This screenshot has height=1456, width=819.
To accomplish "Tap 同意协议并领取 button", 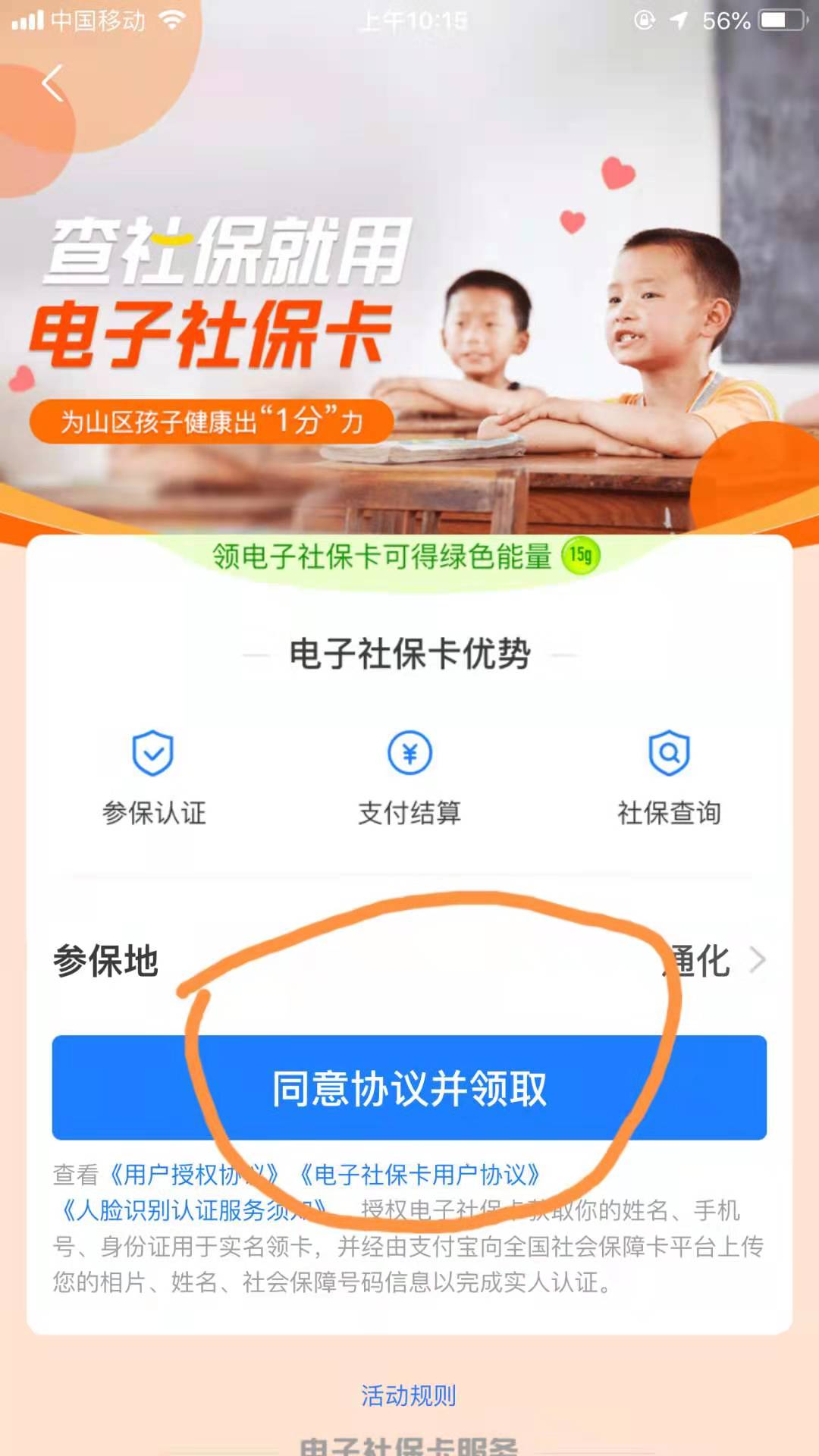I will (x=409, y=1087).
